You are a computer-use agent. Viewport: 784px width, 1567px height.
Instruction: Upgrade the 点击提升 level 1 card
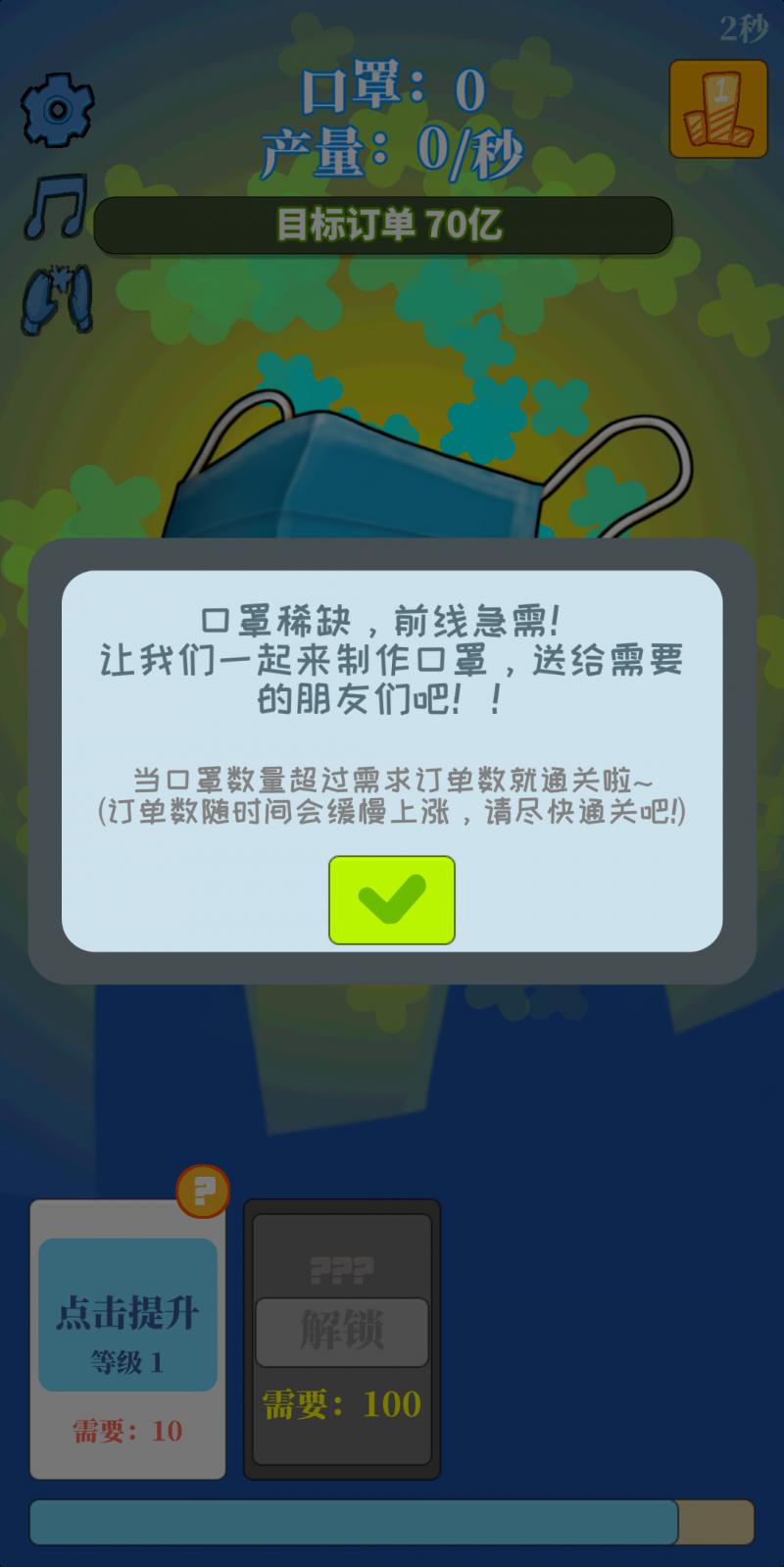click(x=127, y=1314)
